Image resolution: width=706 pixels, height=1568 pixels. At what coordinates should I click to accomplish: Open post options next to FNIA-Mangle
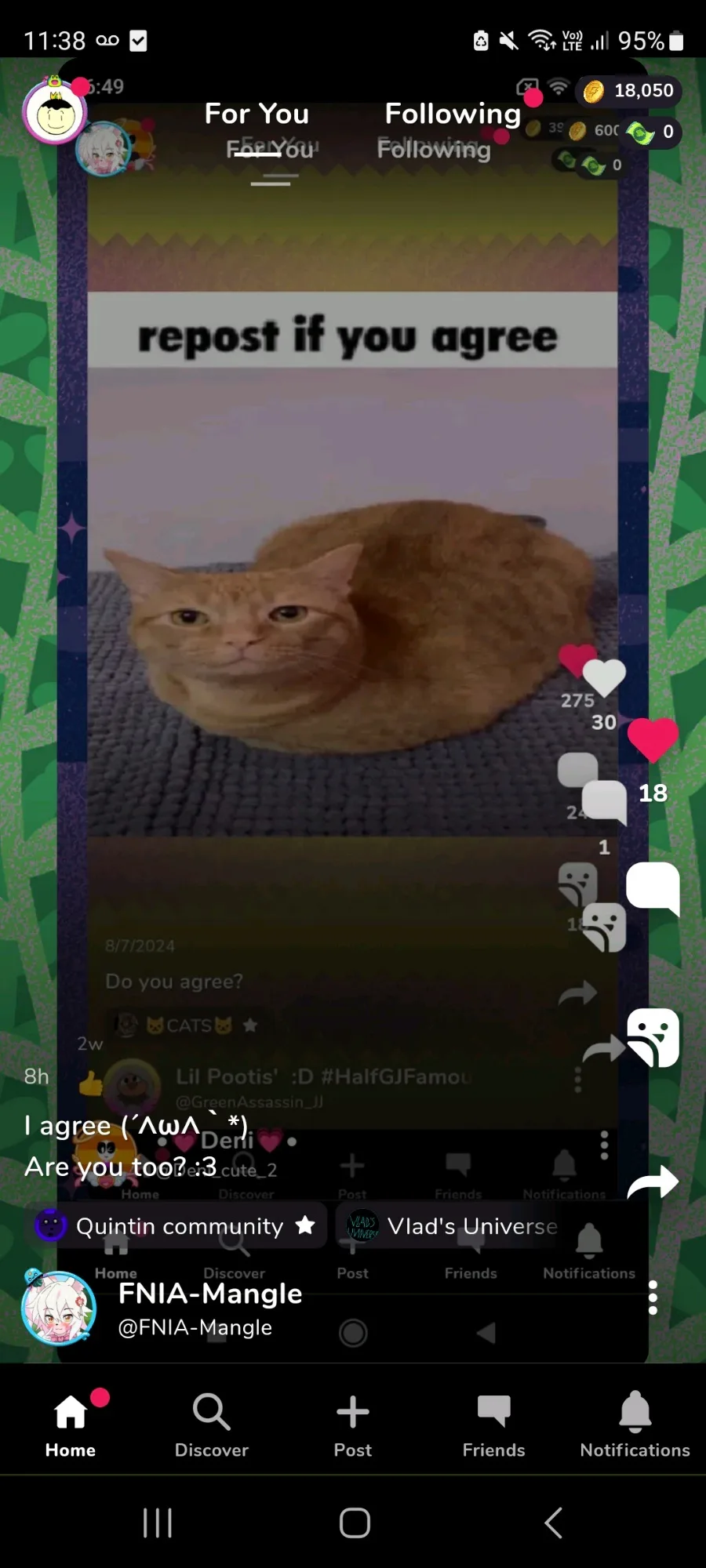653,1298
